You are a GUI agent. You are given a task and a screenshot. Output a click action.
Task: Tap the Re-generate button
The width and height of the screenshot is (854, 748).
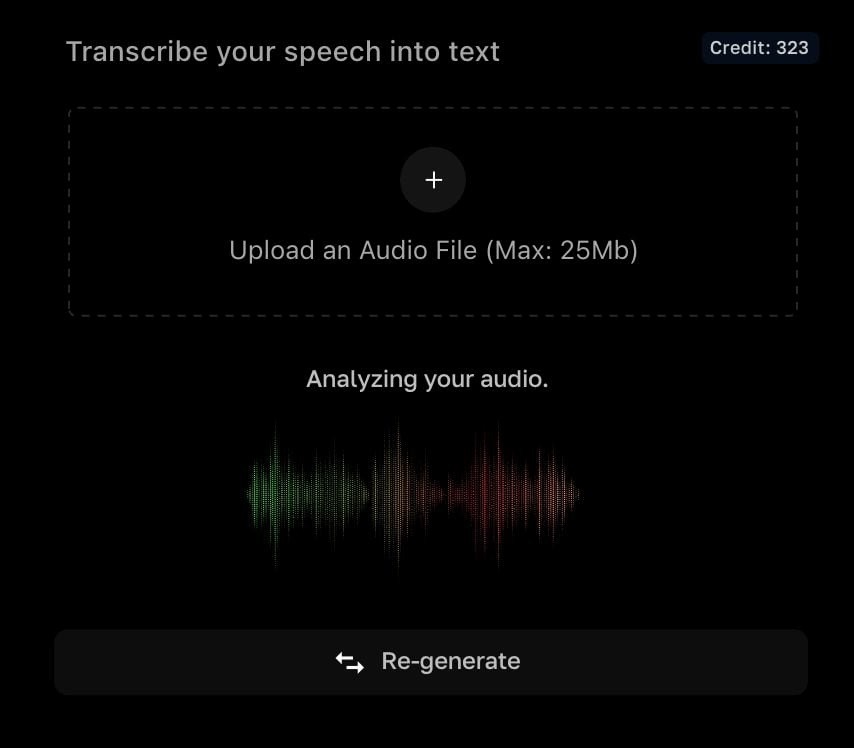tap(430, 662)
